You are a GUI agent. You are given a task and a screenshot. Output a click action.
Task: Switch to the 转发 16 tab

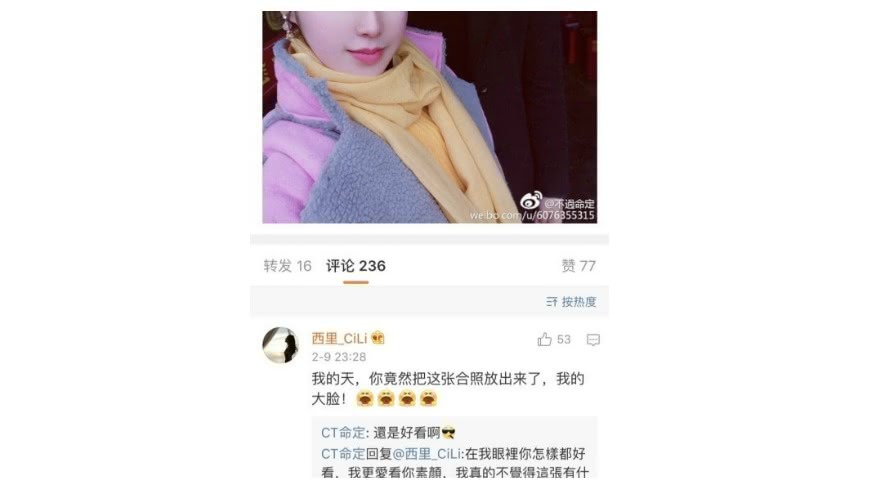tap(288, 266)
